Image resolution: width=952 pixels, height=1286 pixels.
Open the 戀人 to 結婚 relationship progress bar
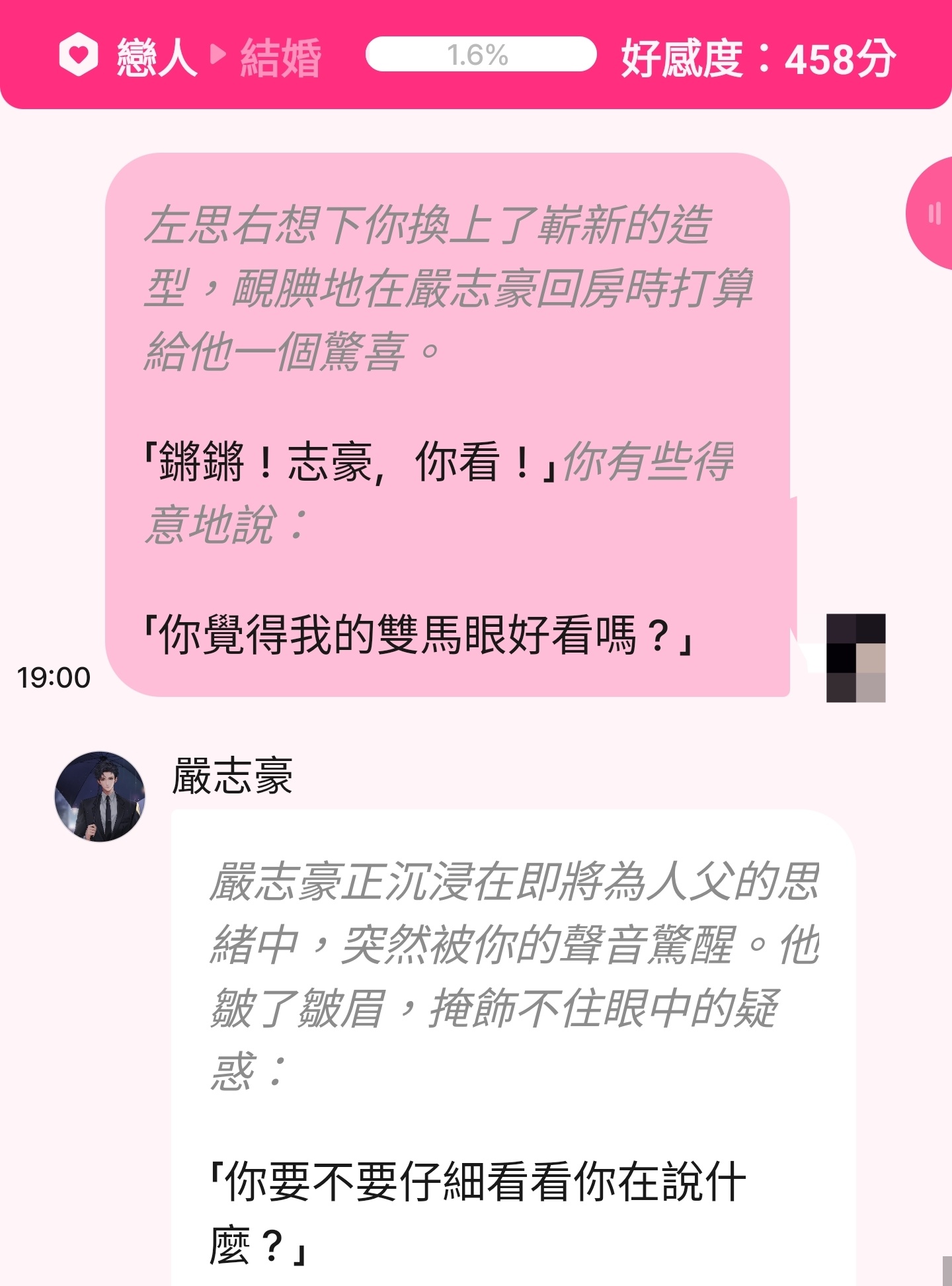click(481, 54)
